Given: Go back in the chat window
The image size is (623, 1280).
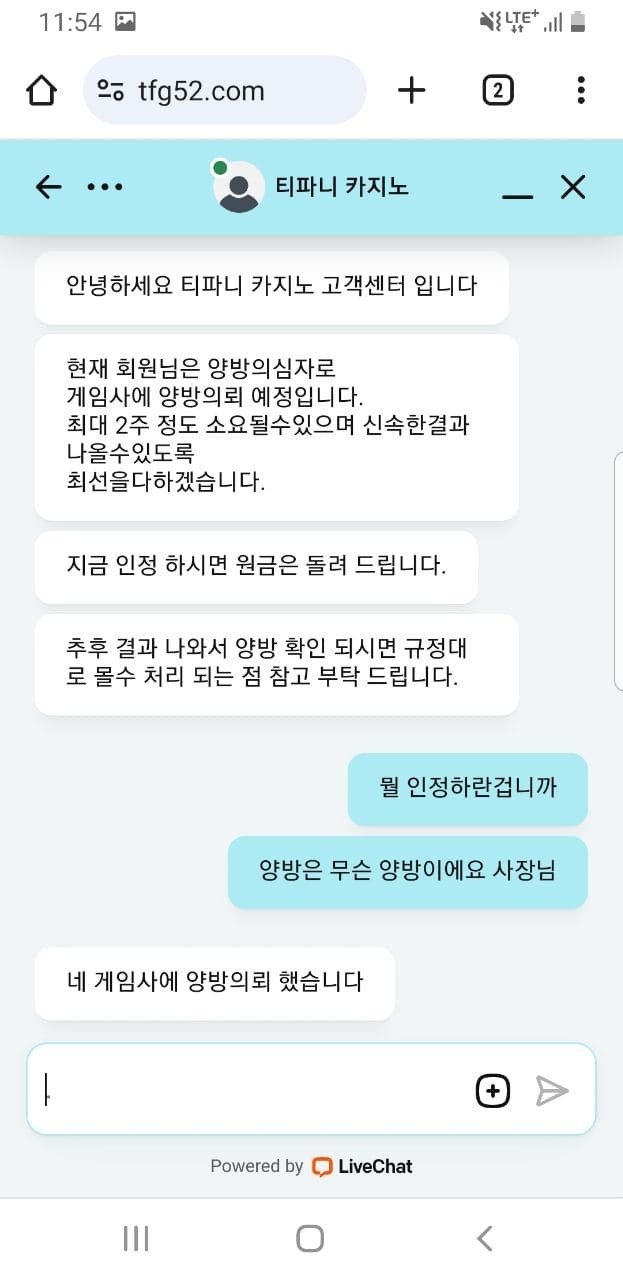Looking at the screenshot, I should tap(48, 187).
